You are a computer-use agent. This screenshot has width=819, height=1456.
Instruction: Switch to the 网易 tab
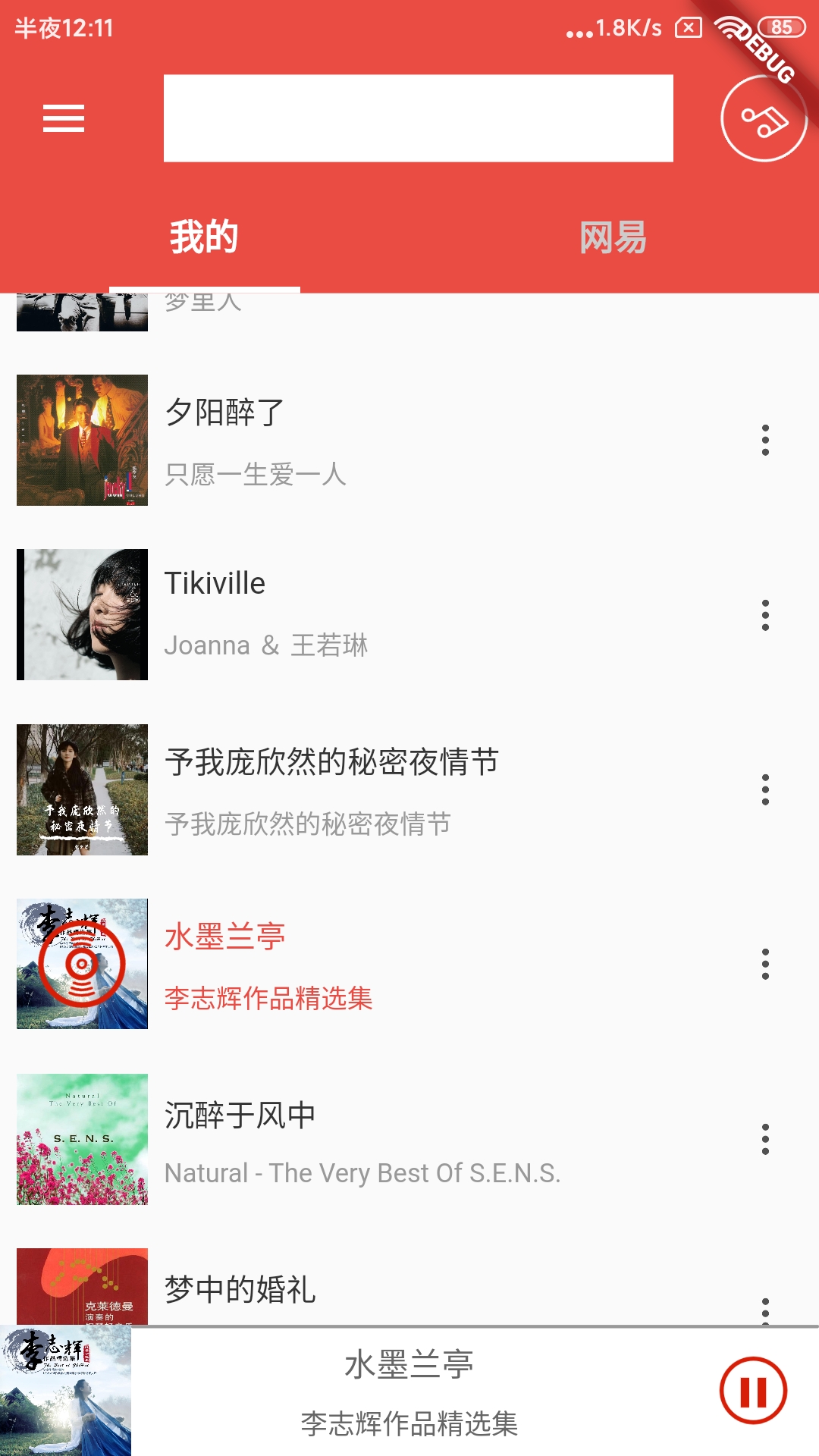click(613, 237)
